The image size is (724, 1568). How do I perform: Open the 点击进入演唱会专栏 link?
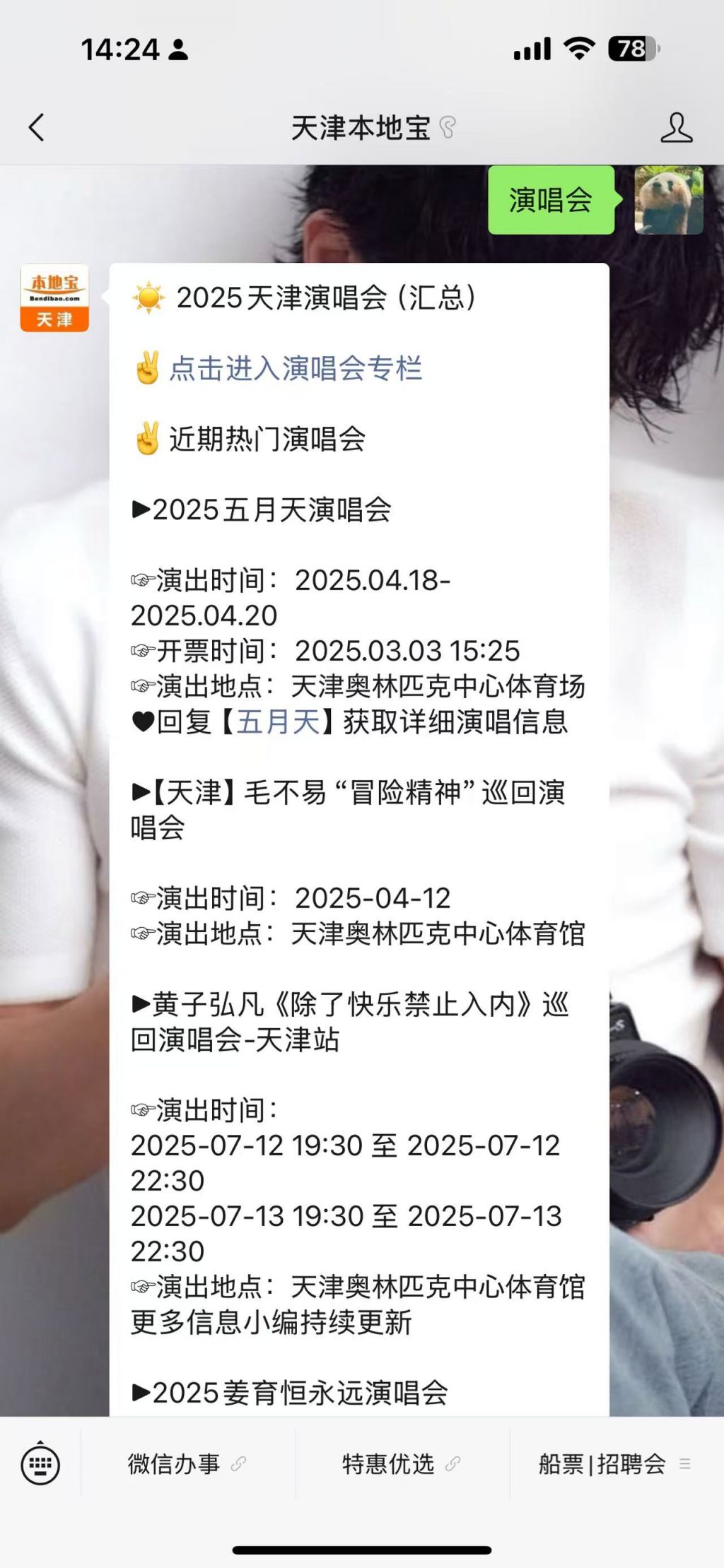296,368
